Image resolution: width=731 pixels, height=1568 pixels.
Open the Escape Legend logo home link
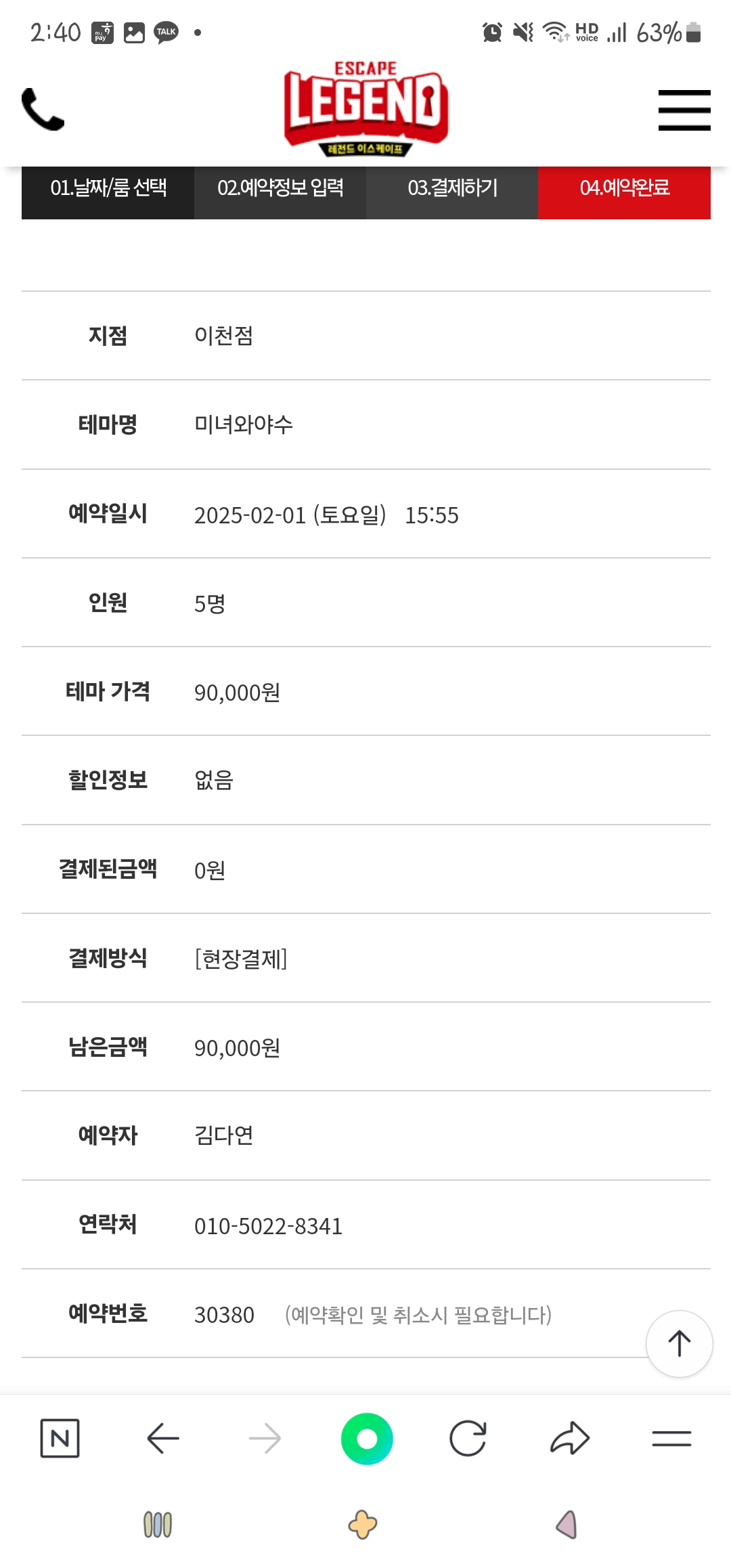click(x=366, y=109)
